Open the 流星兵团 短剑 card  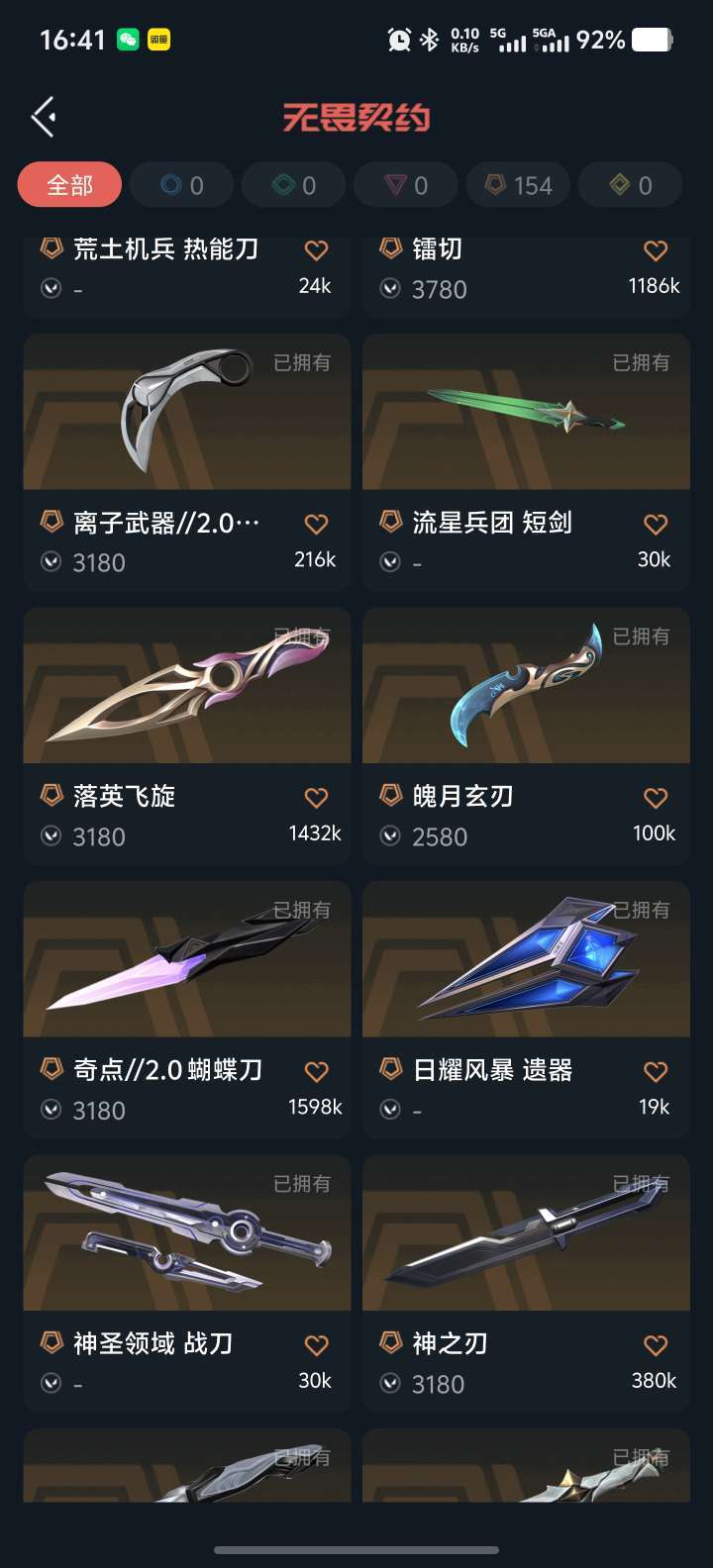526,462
